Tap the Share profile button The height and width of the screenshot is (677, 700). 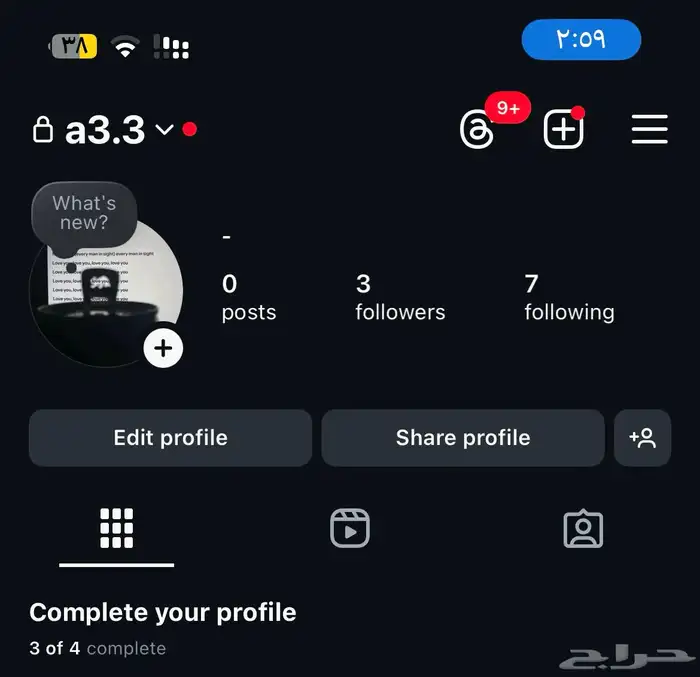[463, 438]
